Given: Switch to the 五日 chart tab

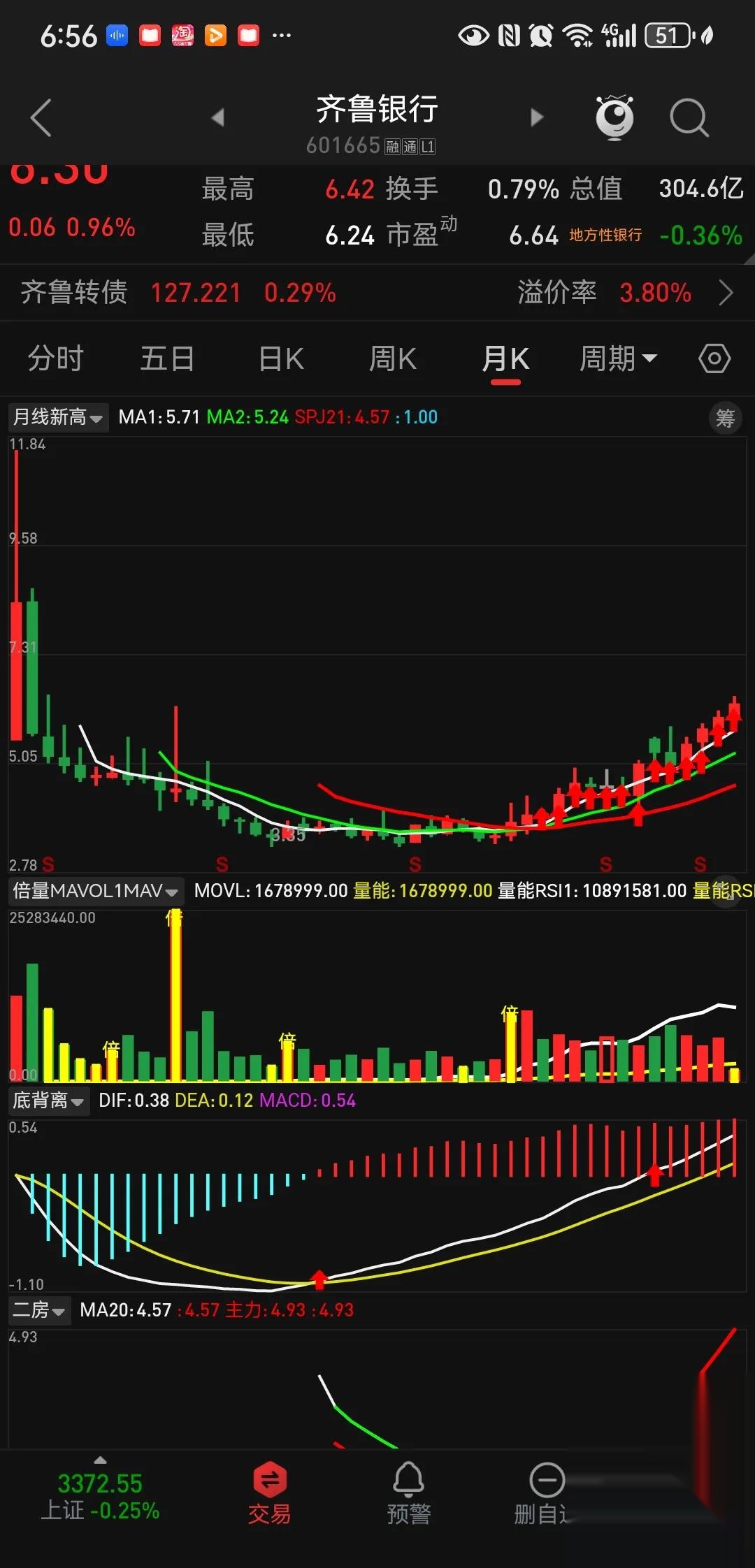Looking at the screenshot, I should 167,359.
